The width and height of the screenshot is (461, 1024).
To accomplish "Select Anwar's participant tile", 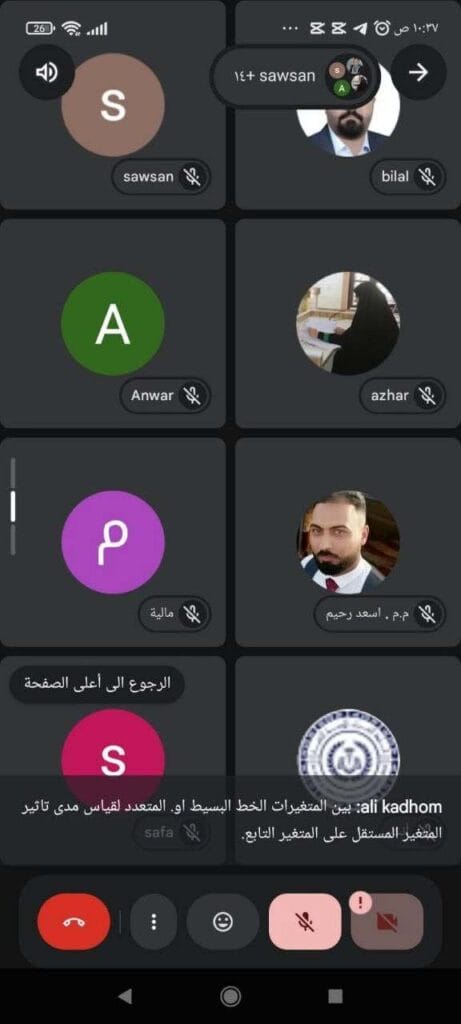I will pos(113,323).
